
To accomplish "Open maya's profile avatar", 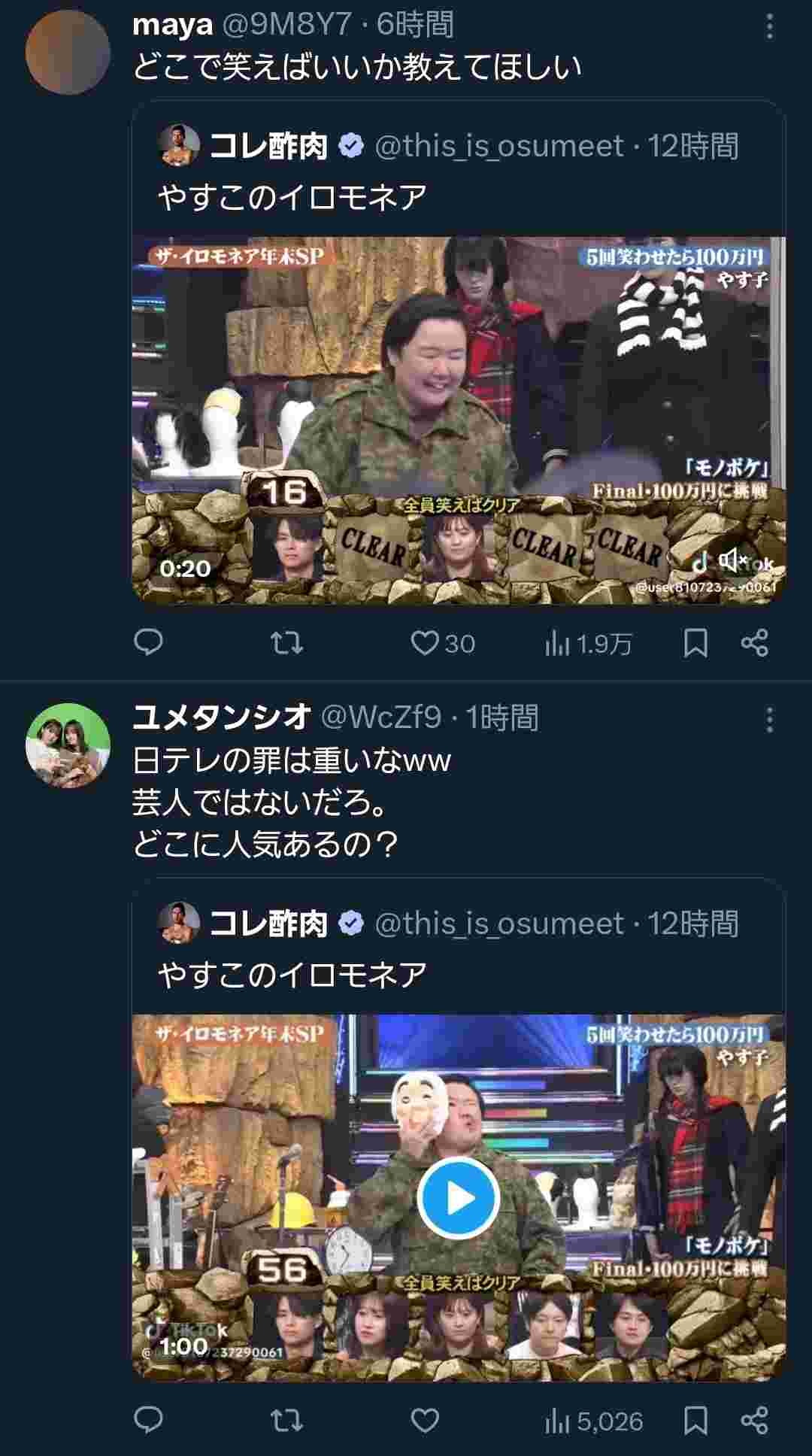I will coord(68,52).
